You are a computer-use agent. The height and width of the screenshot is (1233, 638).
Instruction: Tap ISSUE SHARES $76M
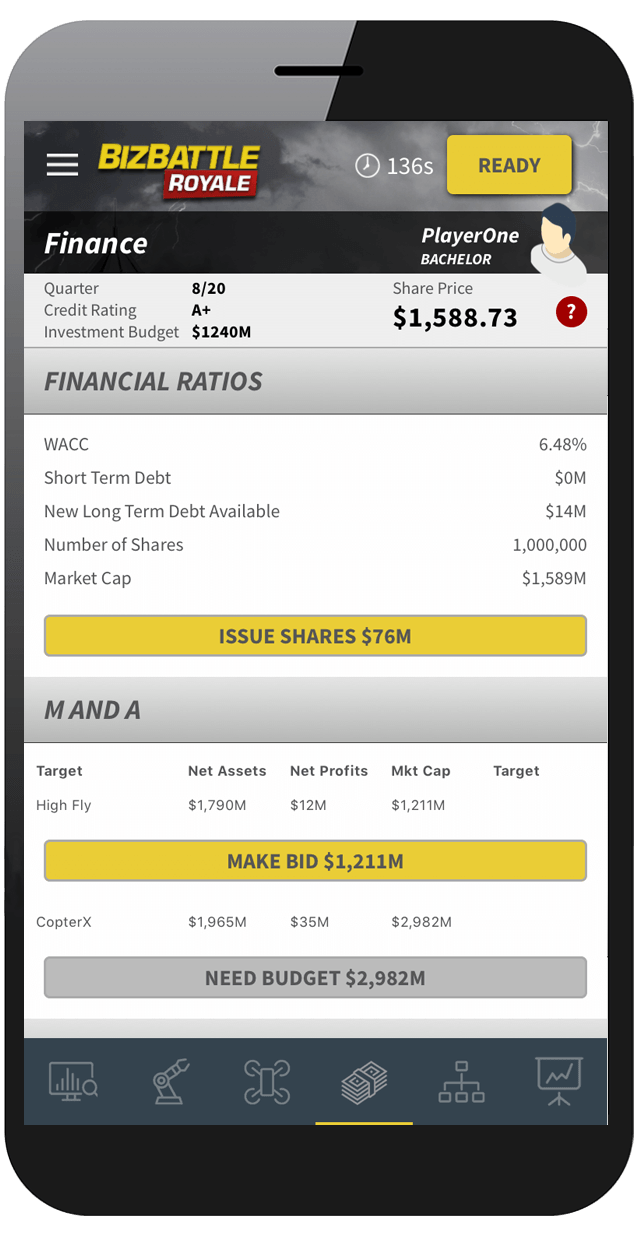tap(315, 636)
